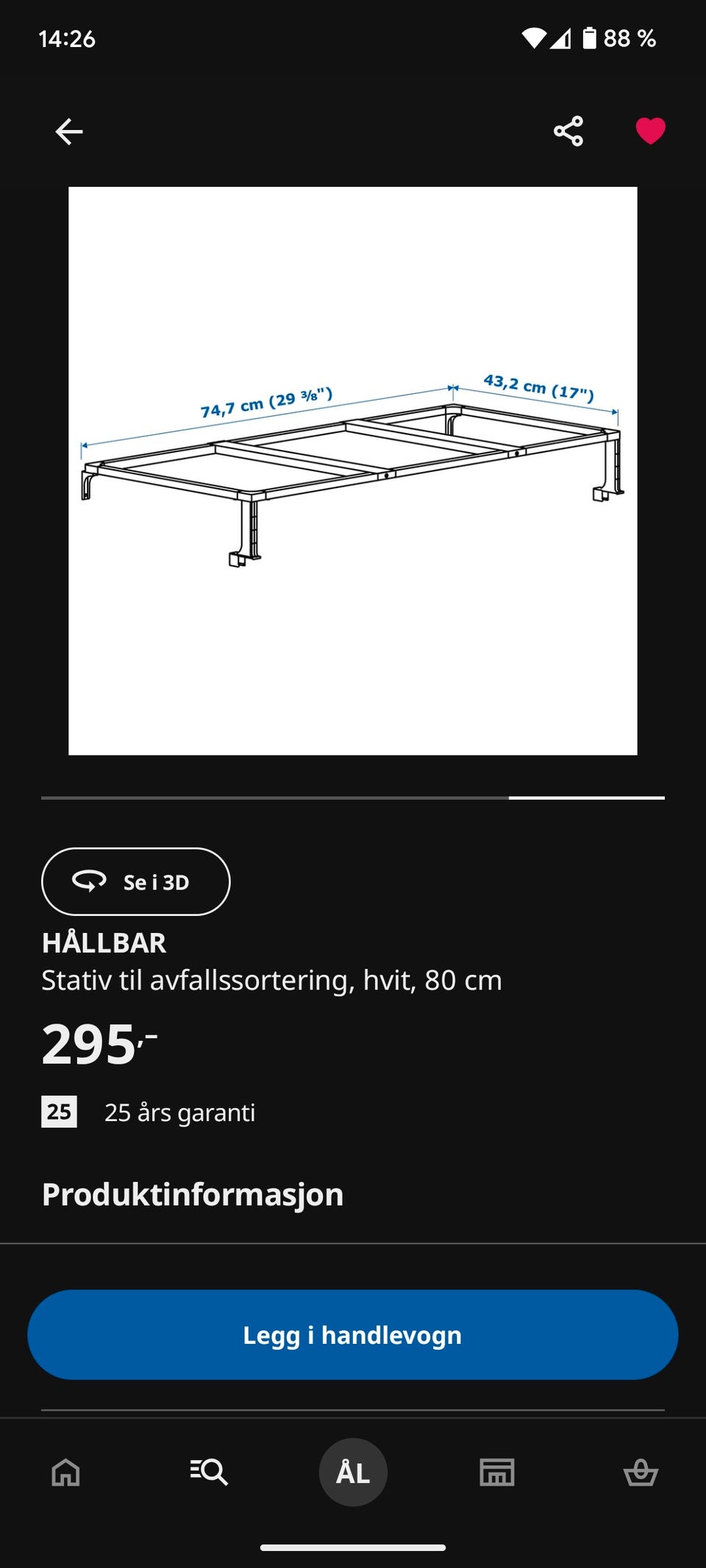Screen dimensions: 706x1568
Task: Open the store locator icon
Action: pyautogui.click(x=496, y=1472)
